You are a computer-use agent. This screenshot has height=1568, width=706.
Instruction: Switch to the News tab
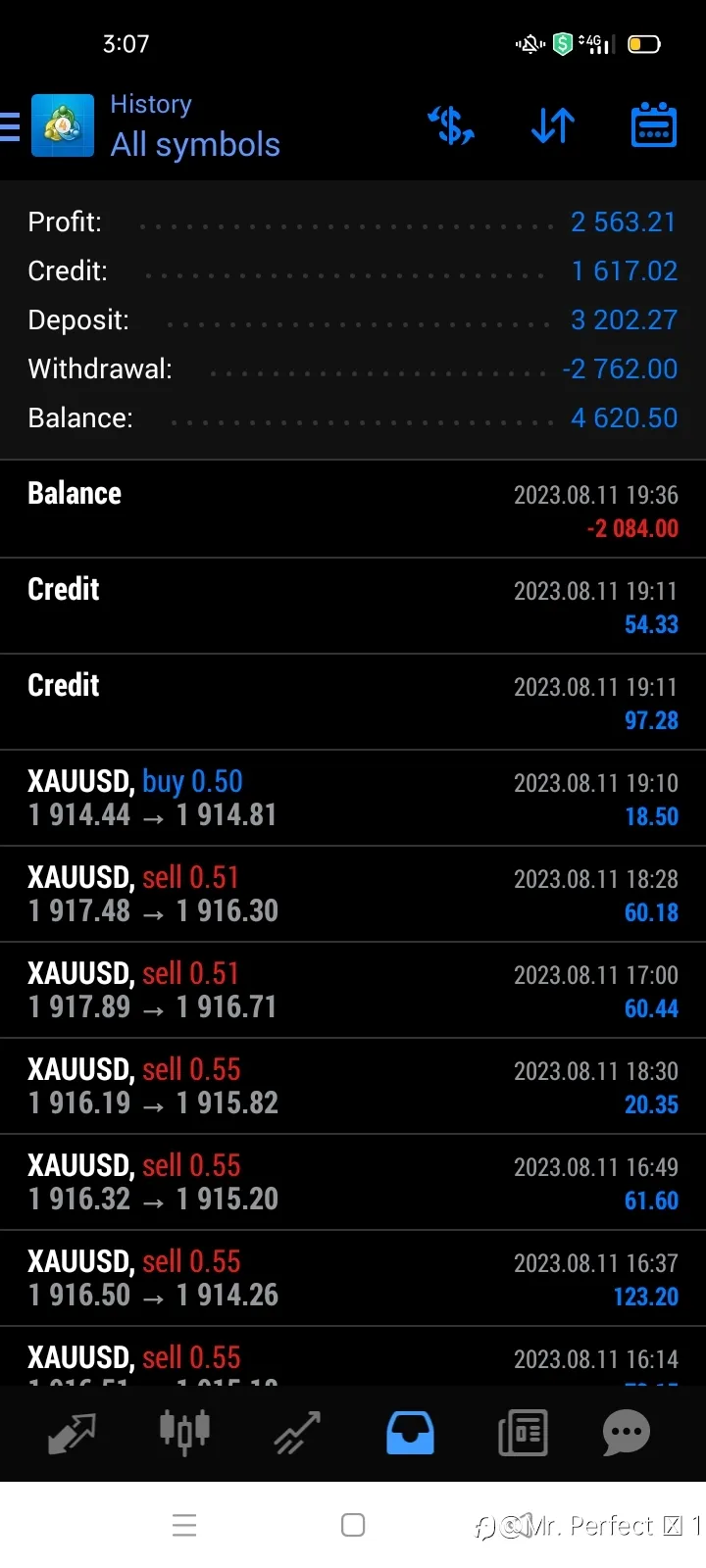tap(523, 1434)
